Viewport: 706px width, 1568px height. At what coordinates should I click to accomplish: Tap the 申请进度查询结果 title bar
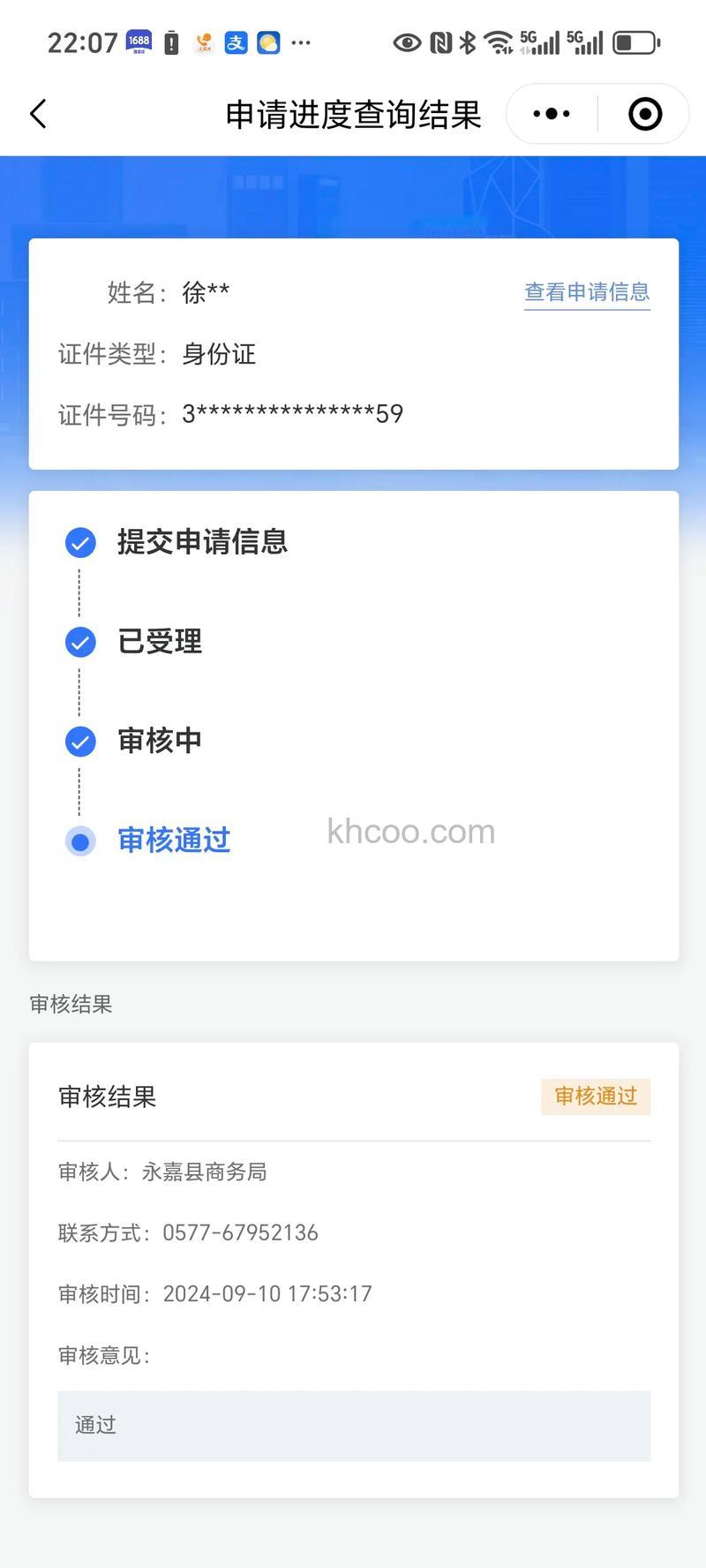point(353,114)
